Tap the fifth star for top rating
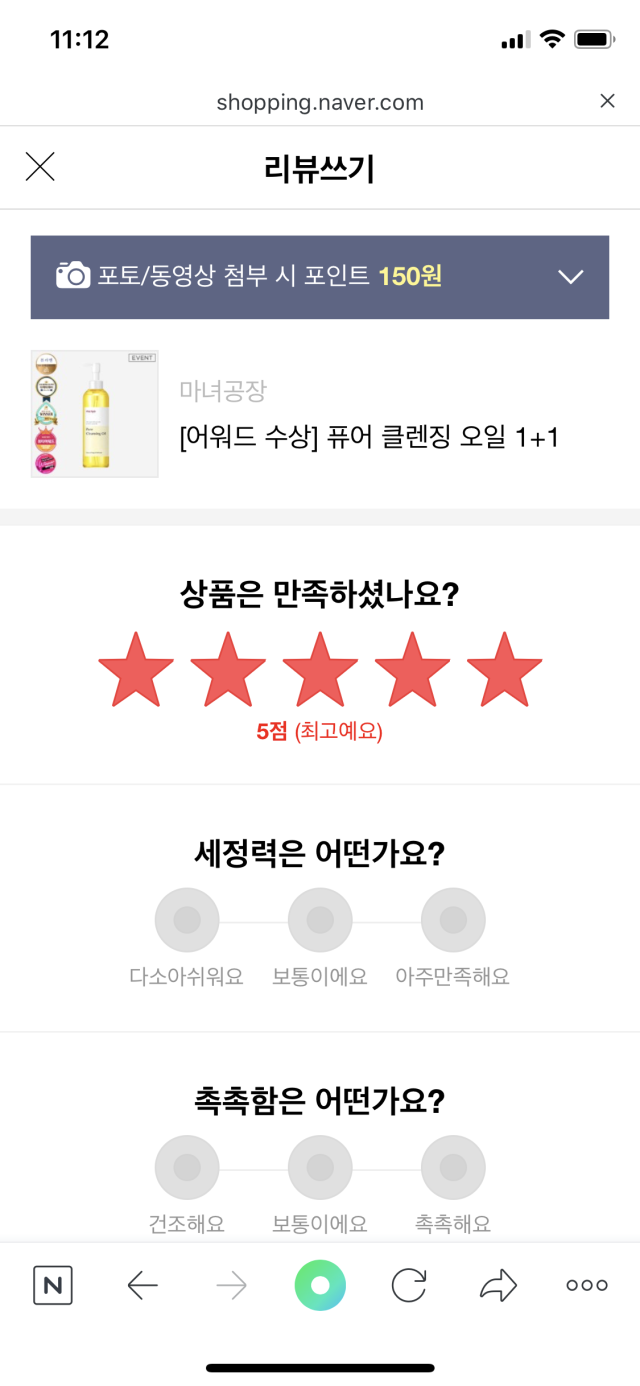Image resolution: width=640 pixels, height=1386 pixels. coord(504,669)
